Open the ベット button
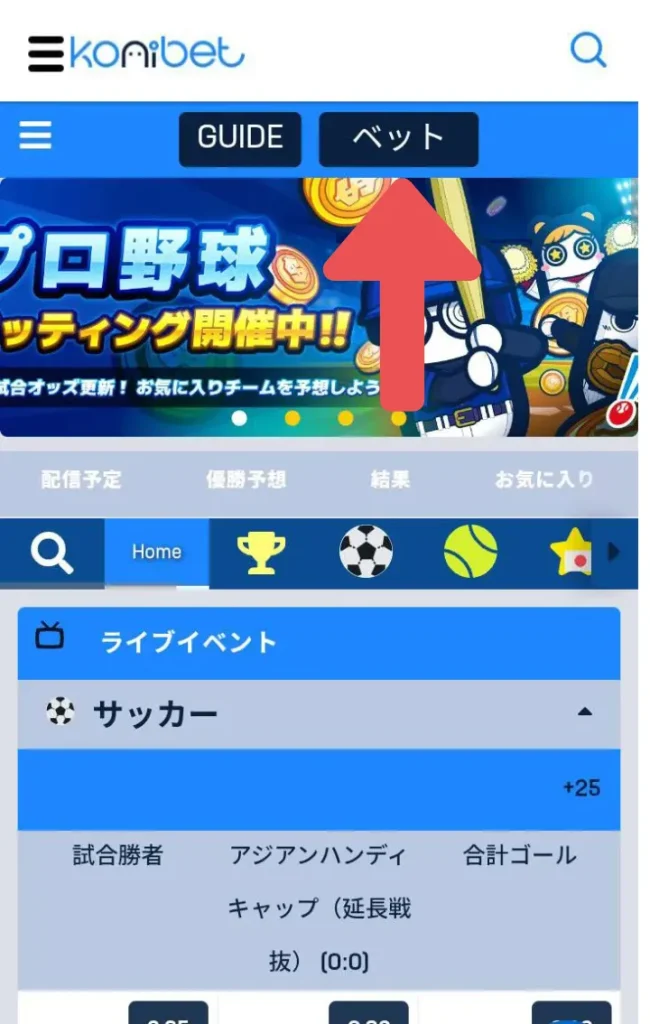The height and width of the screenshot is (1024, 650). 398,138
